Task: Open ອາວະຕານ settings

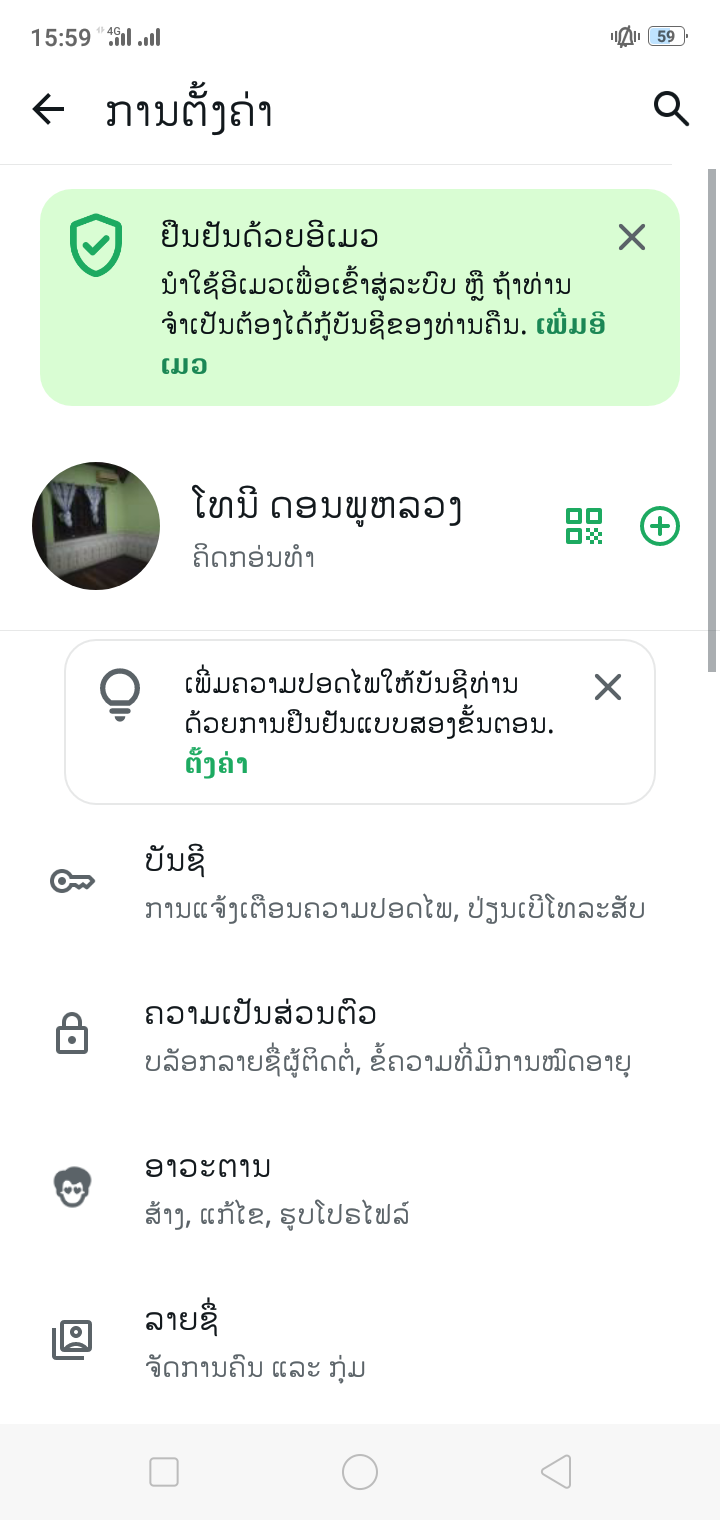Action: click(x=360, y=1188)
